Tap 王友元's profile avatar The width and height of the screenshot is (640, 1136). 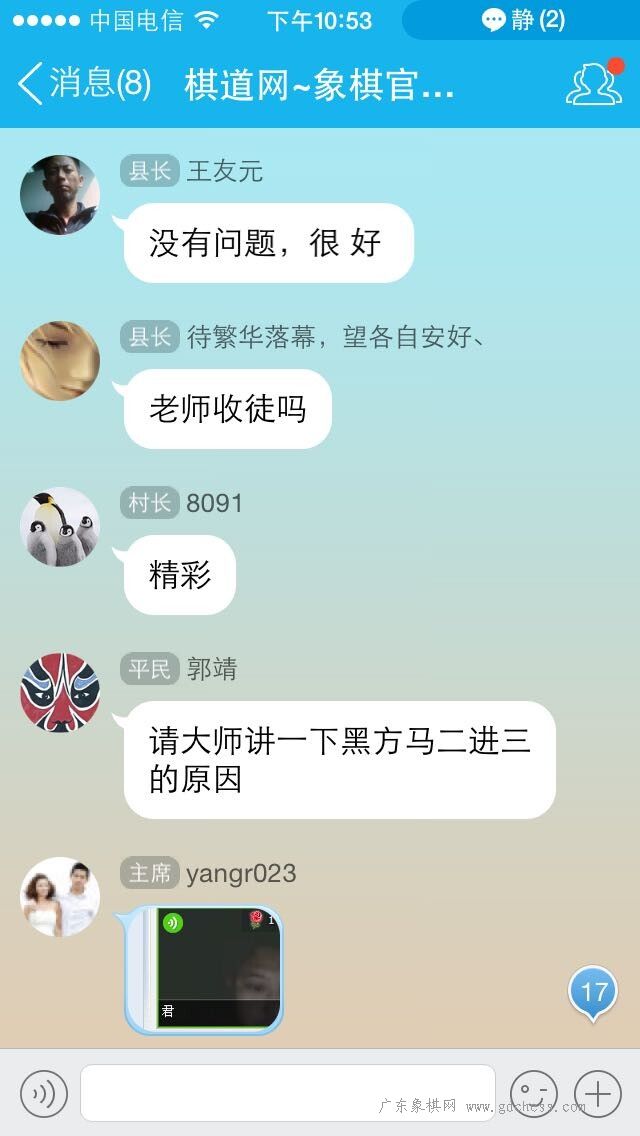click(59, 194)
